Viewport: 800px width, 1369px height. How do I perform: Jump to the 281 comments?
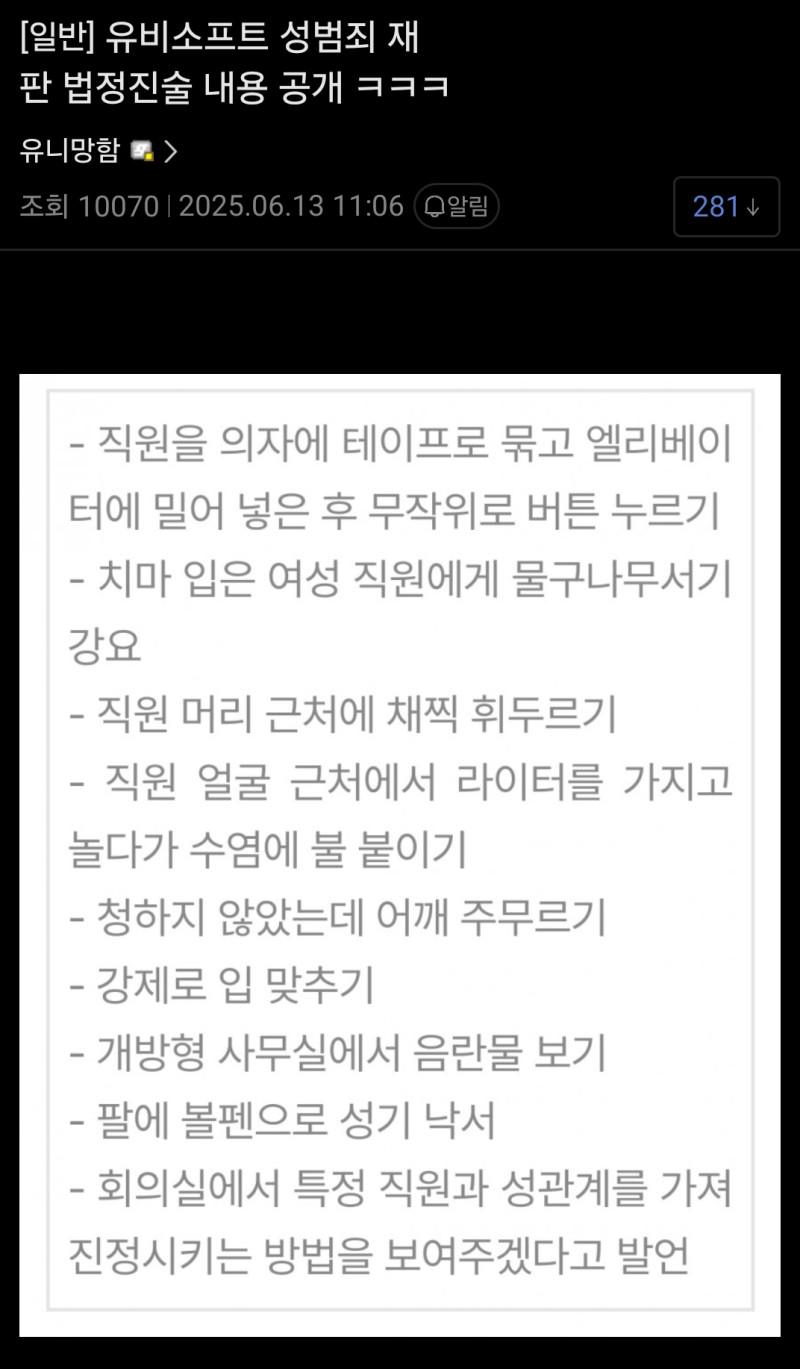[x=726, y=207]
